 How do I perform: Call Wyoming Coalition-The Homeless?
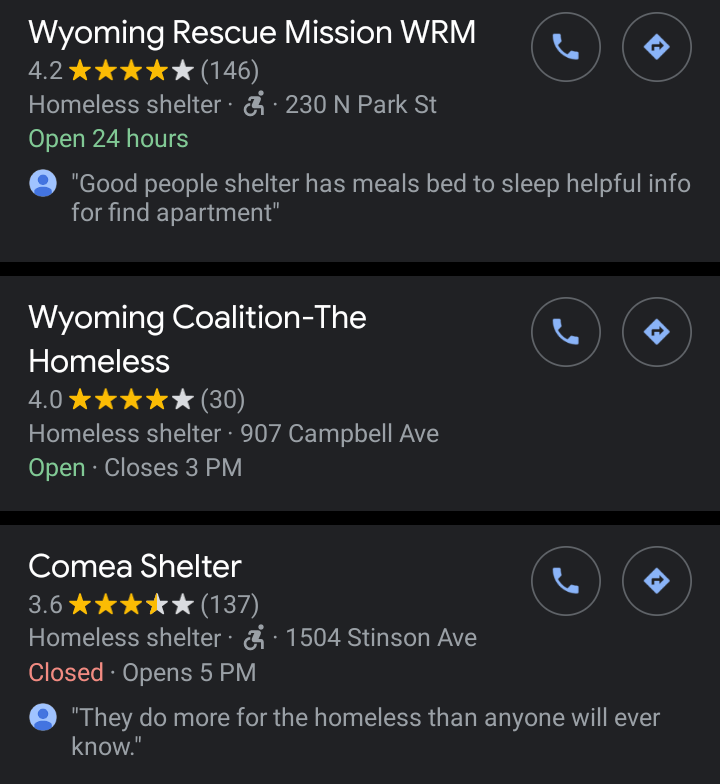pos(566,331)
